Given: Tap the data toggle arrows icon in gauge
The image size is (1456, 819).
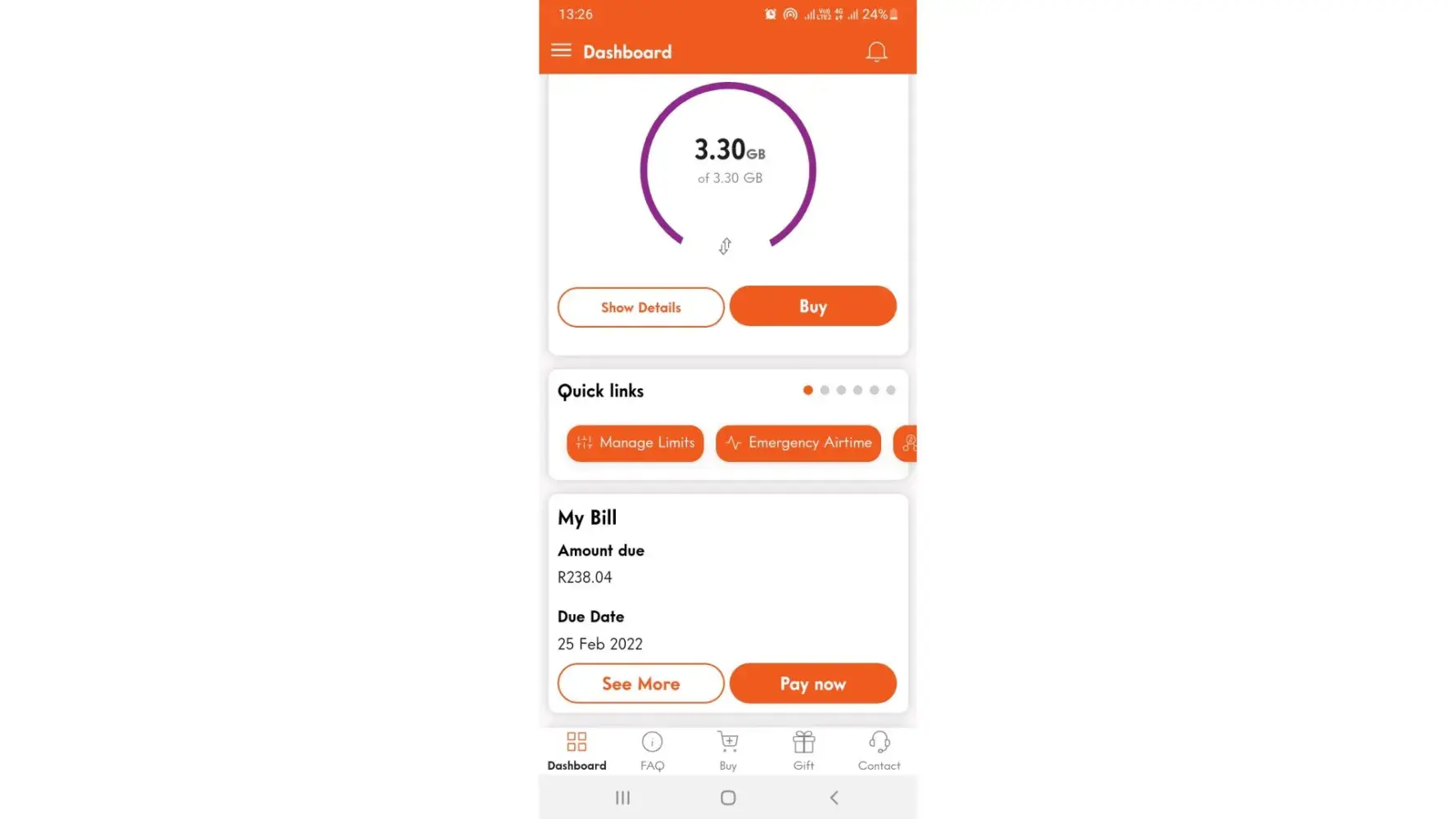Looking at the screenshot, I should [x=725, y=246].
